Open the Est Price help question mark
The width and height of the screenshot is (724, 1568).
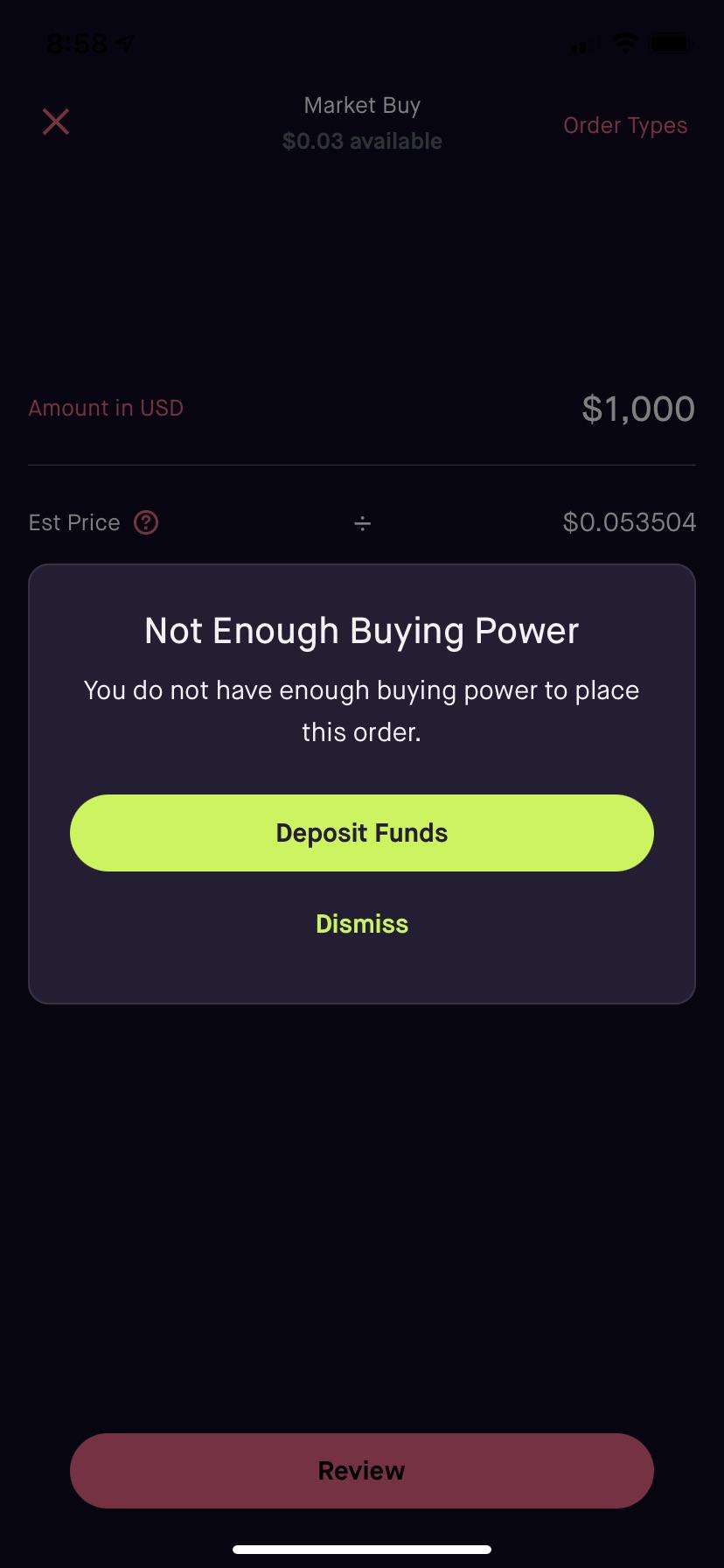tap(146, 522)
